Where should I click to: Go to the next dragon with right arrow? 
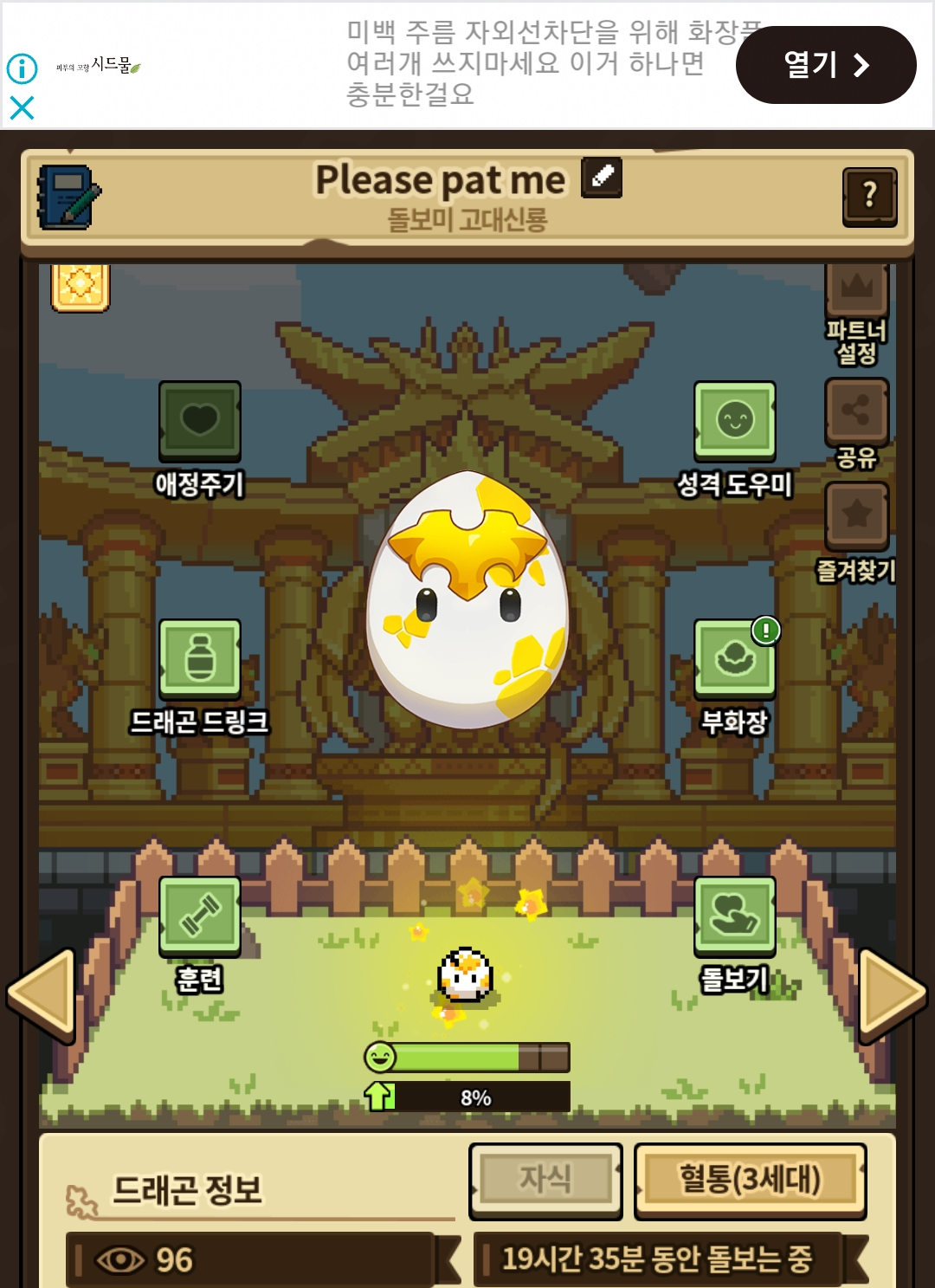(x=893, y=995)
